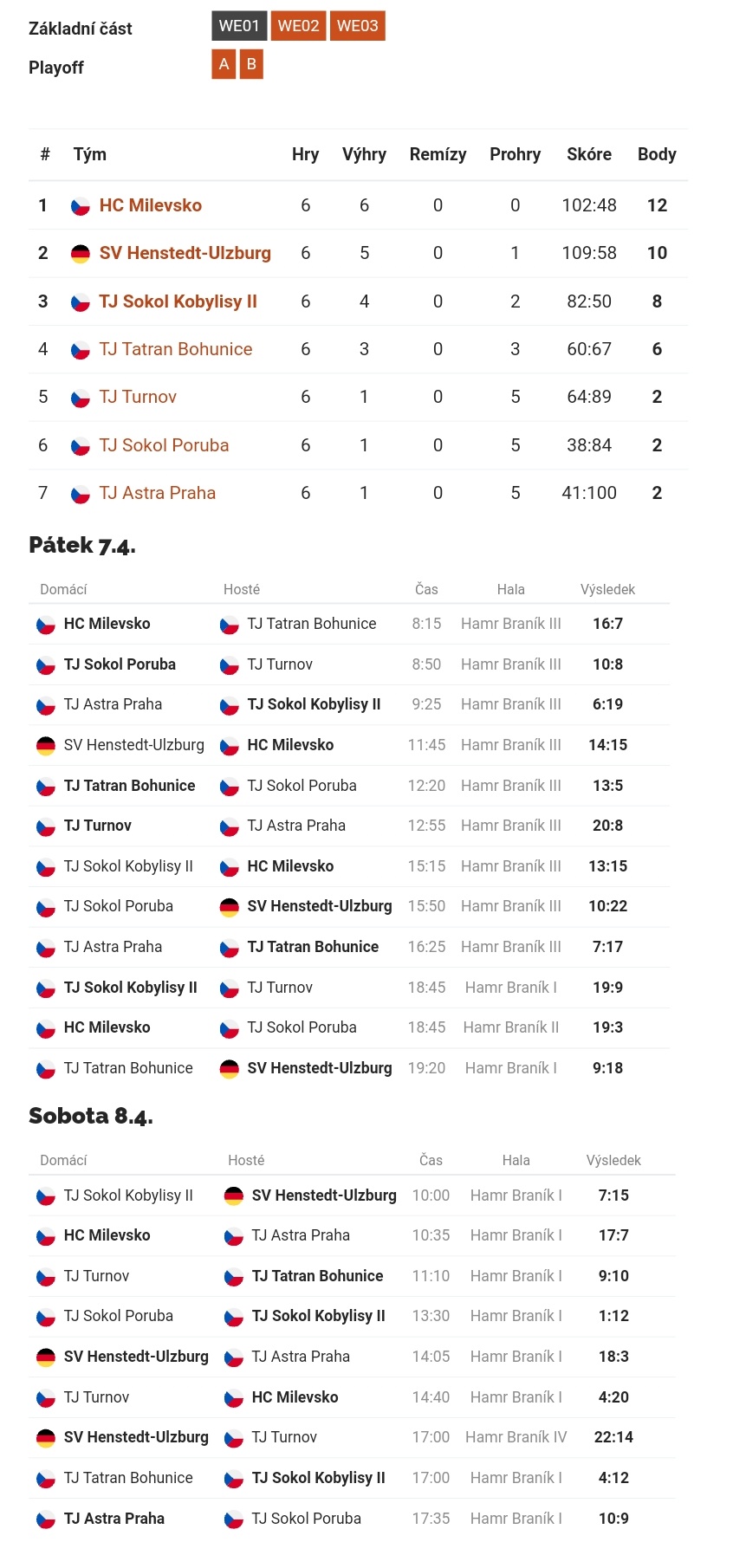Open TJ Tatran Bohunice team link
Viewport: 733px width, 1568px height.
pos(175,349)
